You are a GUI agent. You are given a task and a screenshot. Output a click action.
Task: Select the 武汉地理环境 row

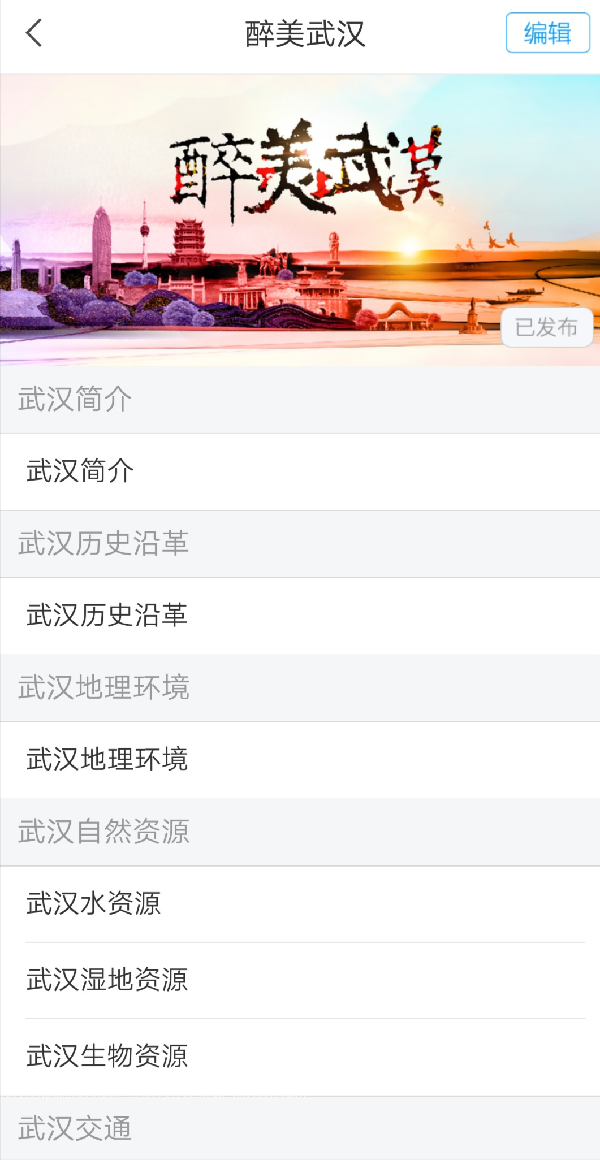[107, 760]
